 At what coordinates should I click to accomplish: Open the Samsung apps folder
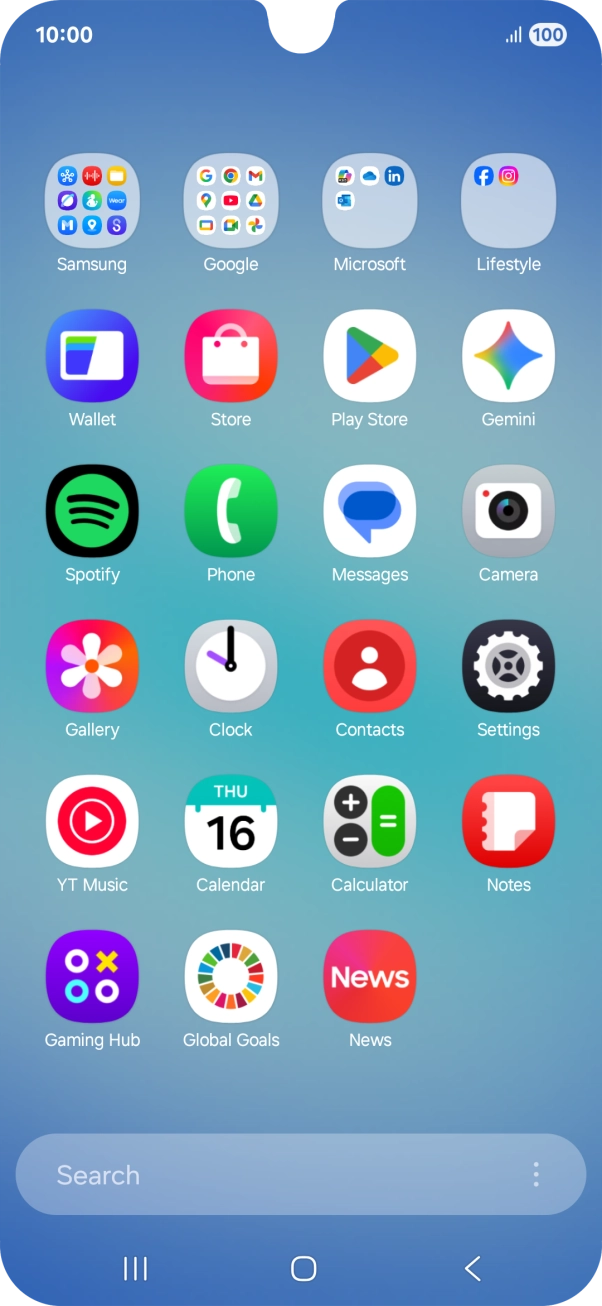click(x=92, y=201)
